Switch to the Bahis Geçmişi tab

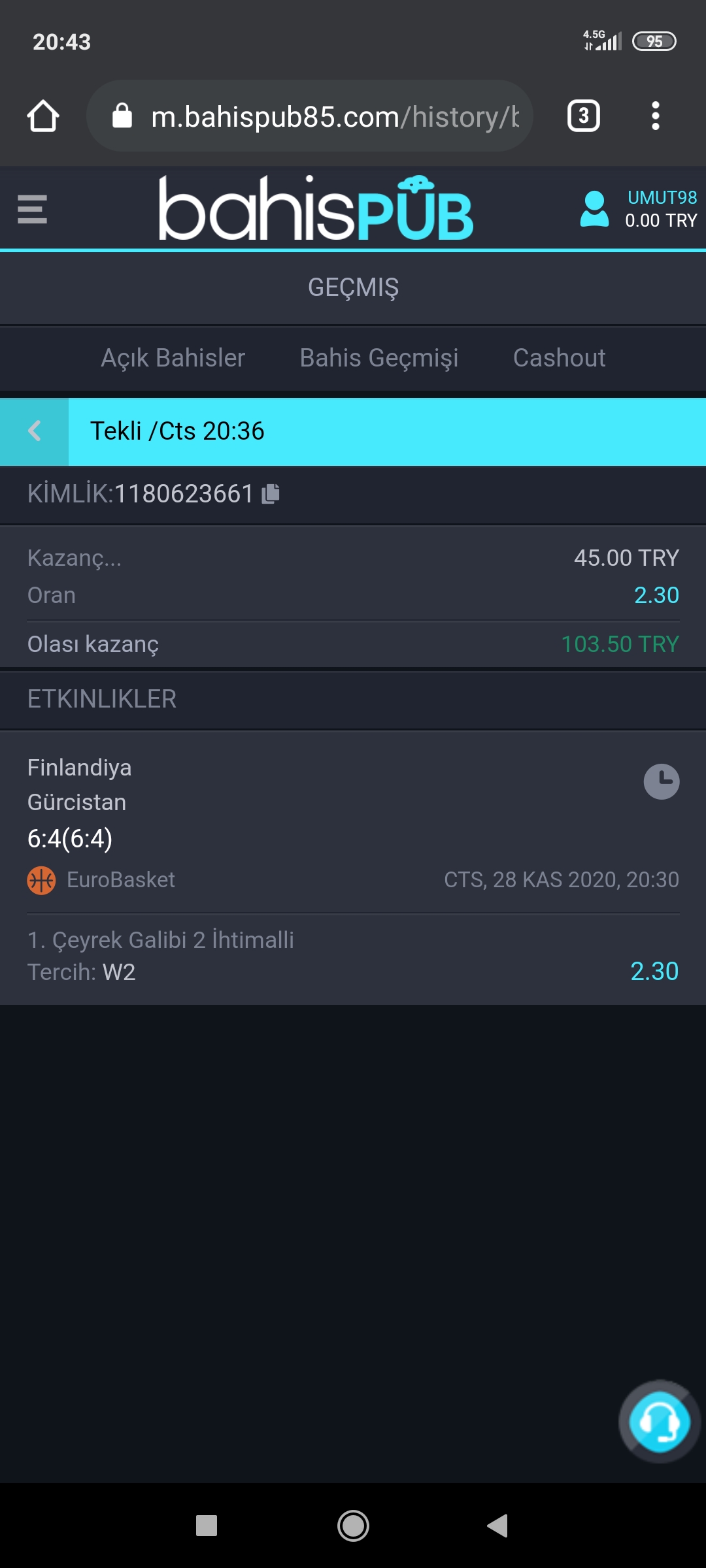click(x=379, y=358)
